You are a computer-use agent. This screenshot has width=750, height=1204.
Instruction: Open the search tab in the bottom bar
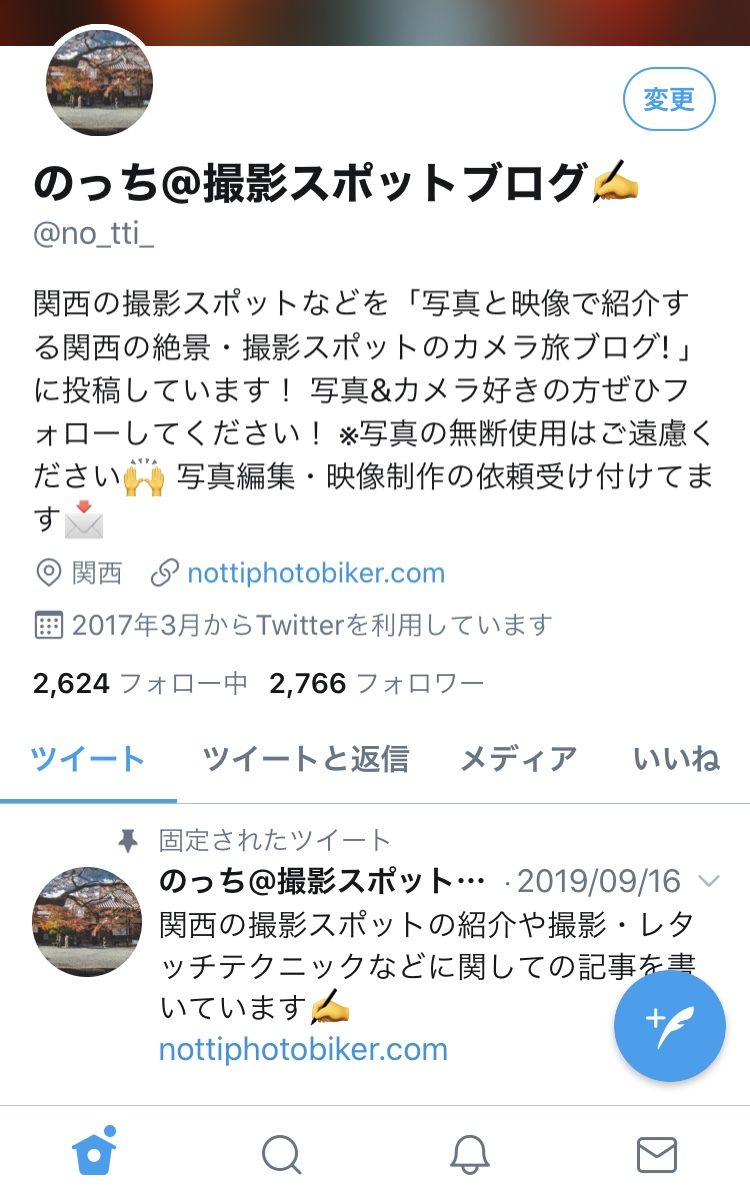pos(282,1155)
